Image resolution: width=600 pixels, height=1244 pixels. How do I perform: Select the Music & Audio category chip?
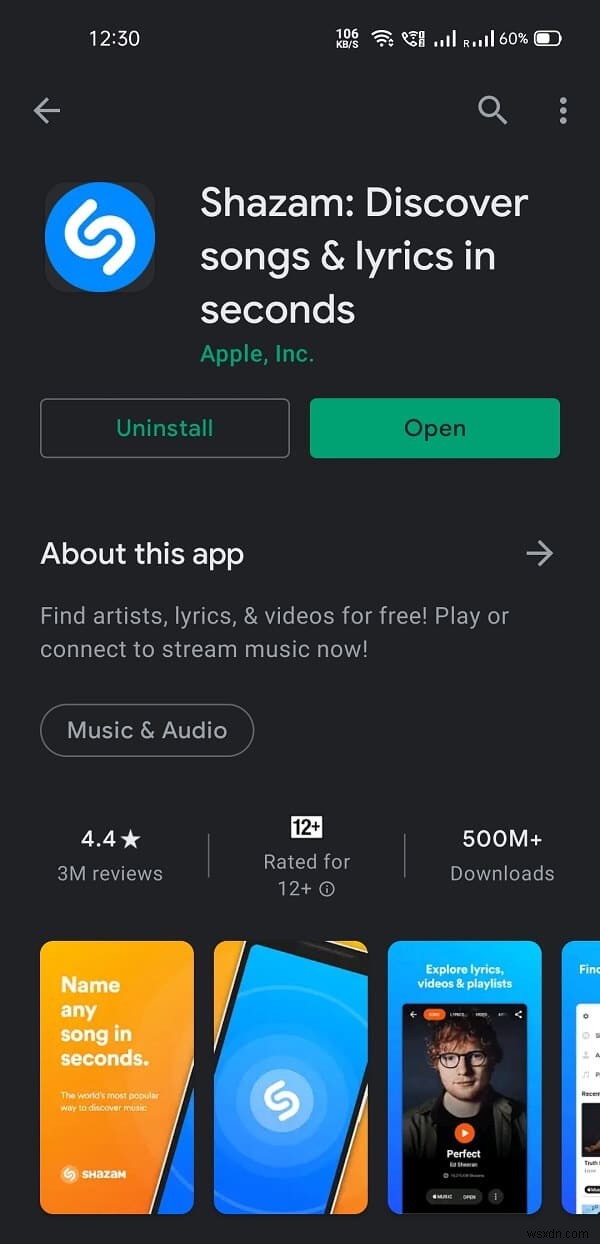[147, 730]
